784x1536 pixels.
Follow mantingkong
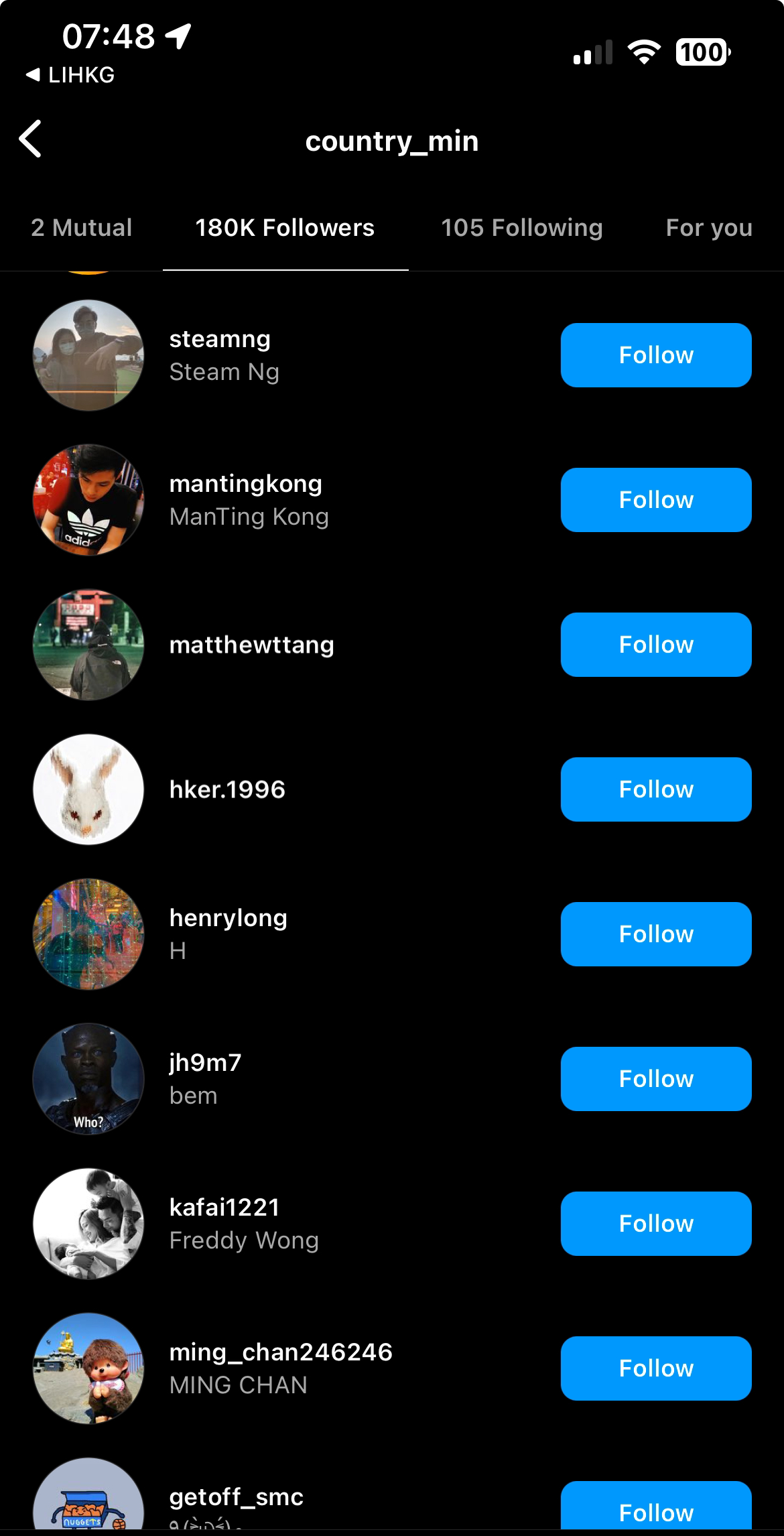tap(655, 500)
